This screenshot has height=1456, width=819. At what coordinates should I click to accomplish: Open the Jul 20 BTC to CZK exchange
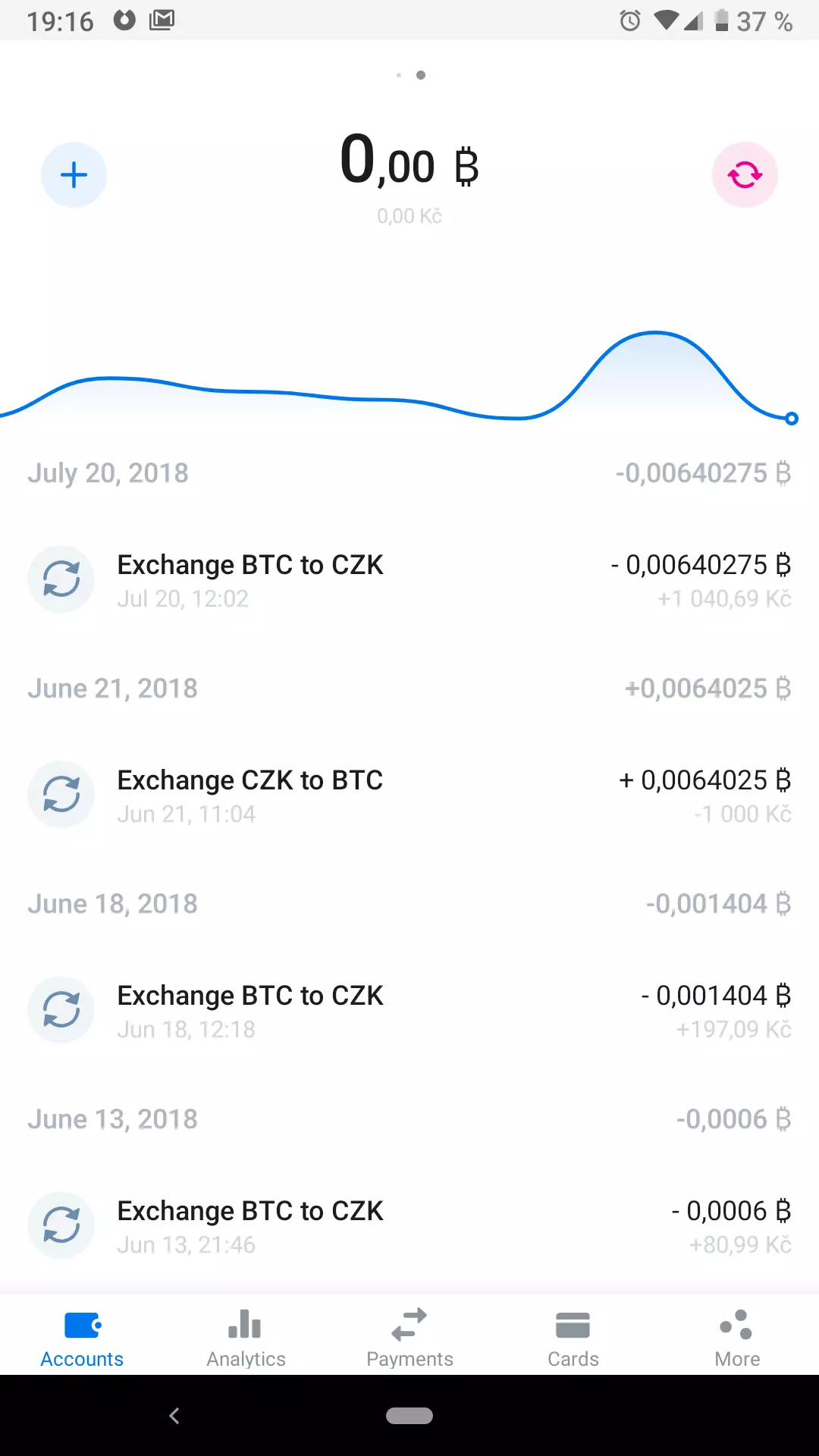coord(409,580)
